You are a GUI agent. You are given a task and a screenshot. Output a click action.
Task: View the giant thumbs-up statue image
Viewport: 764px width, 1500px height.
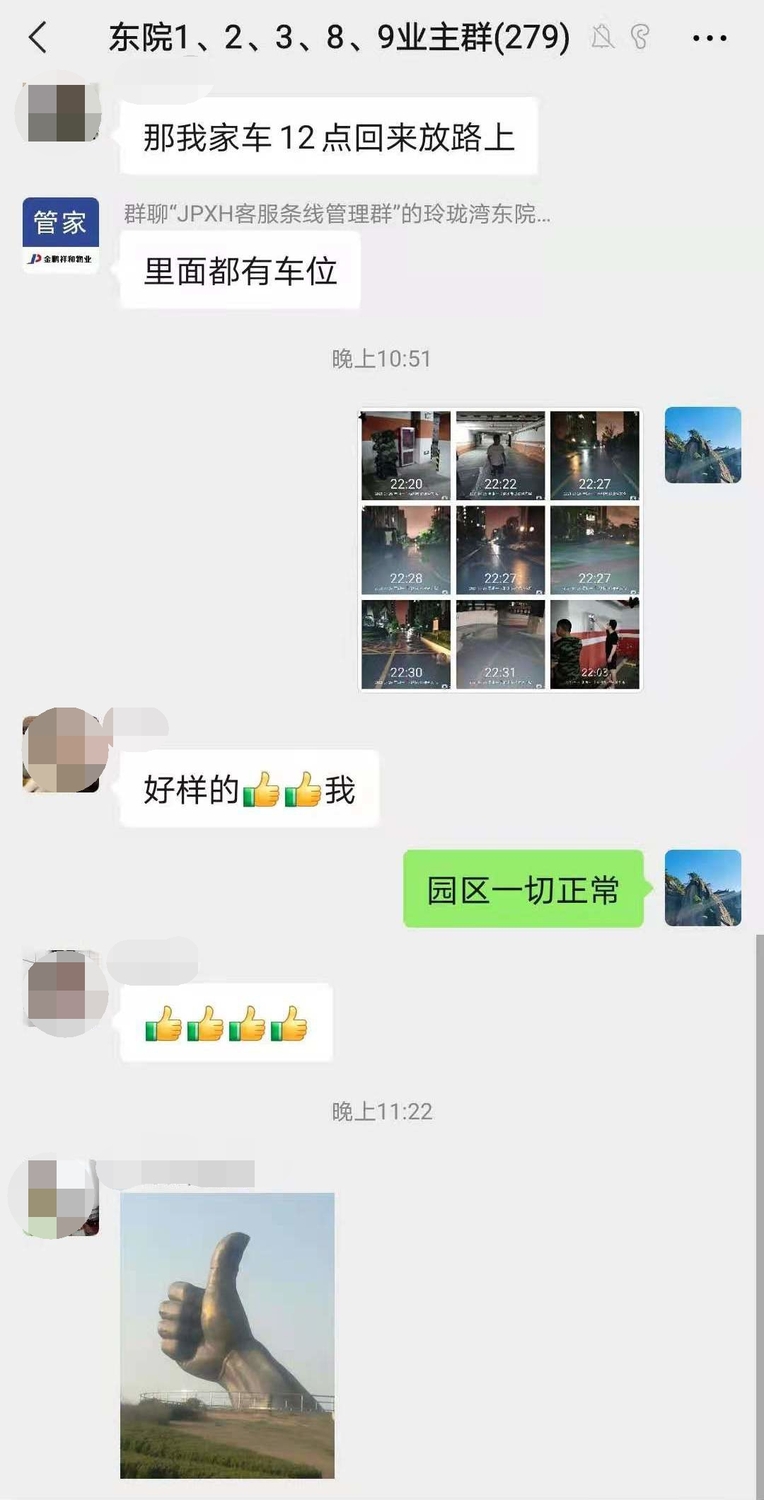coord(227,1335)
